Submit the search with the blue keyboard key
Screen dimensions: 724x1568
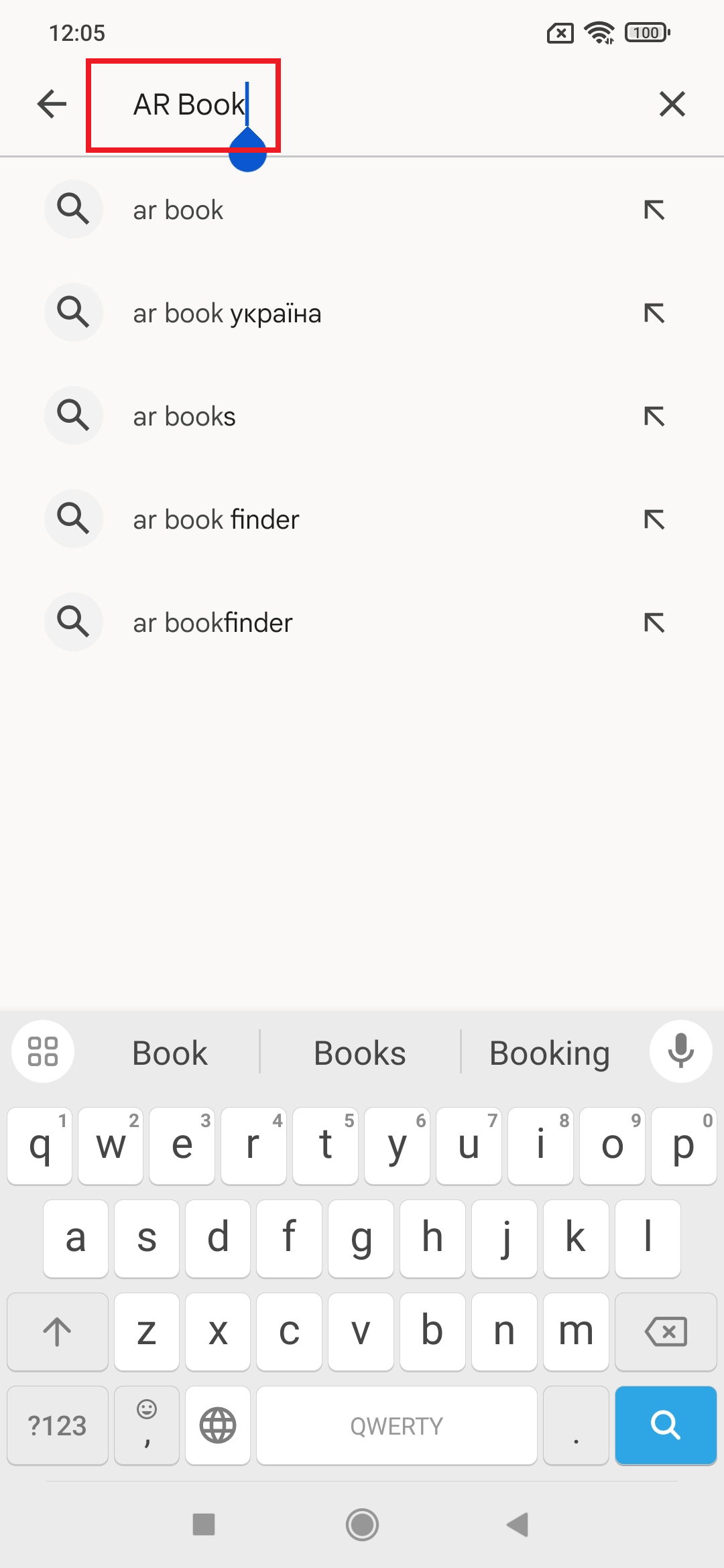pyautogui.click(x=666, y=1425)
